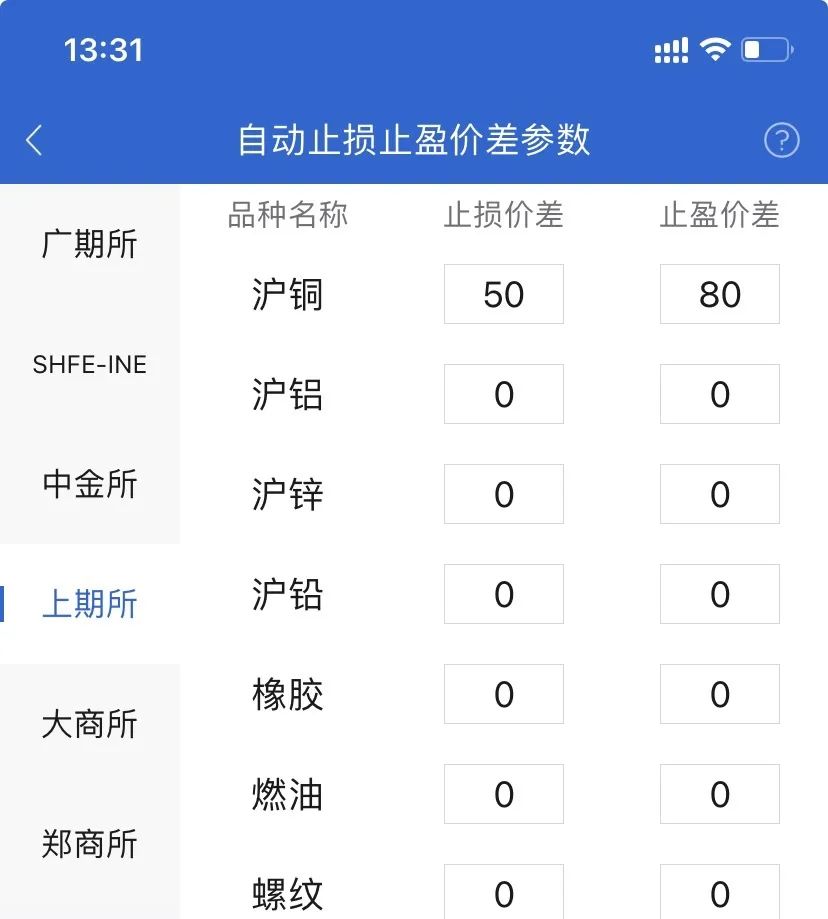Screen dimensions: 828x919
Task: Focus the 沪锌 stop-loss input
Action: [x=504, y=494]
